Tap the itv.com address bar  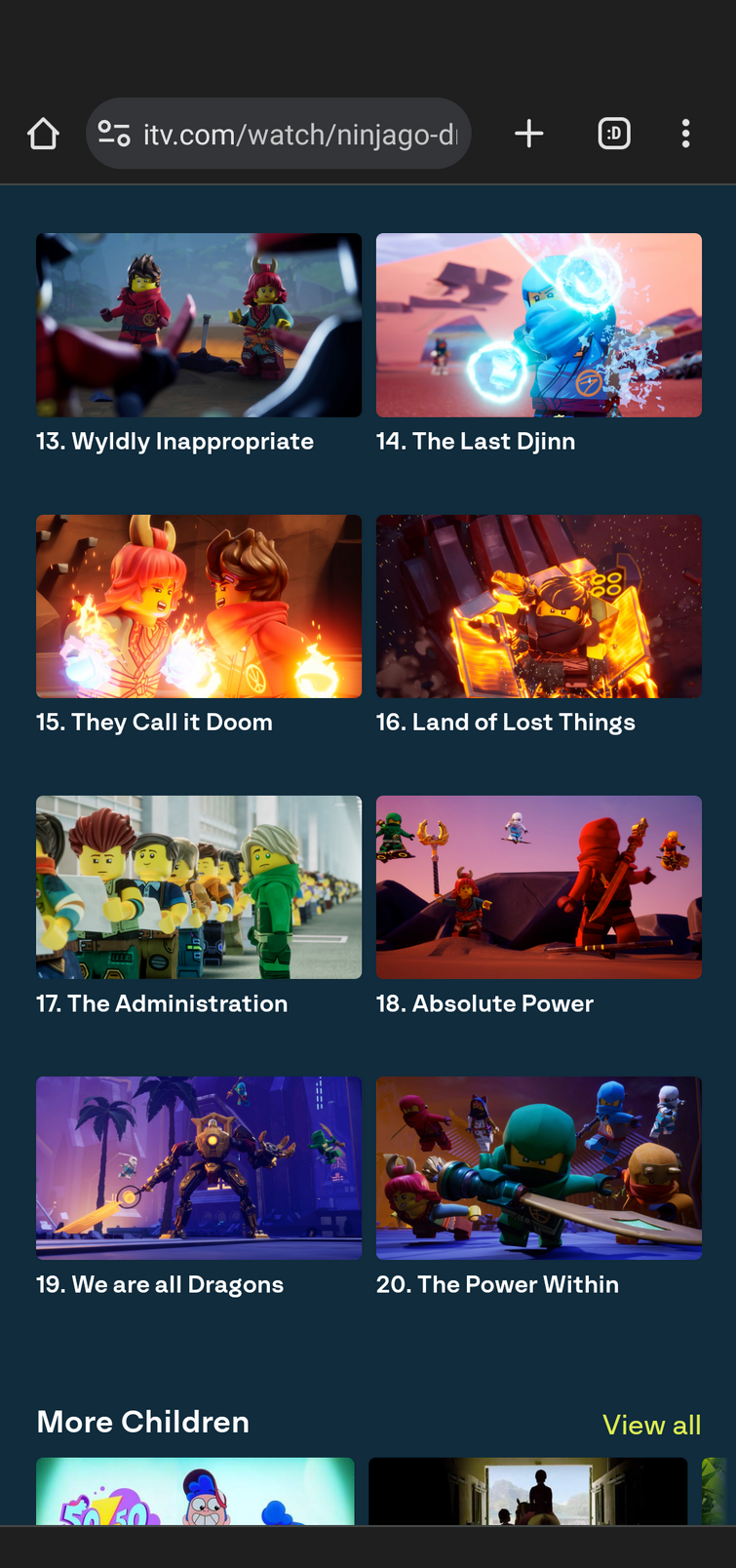(x=279, y=134)
